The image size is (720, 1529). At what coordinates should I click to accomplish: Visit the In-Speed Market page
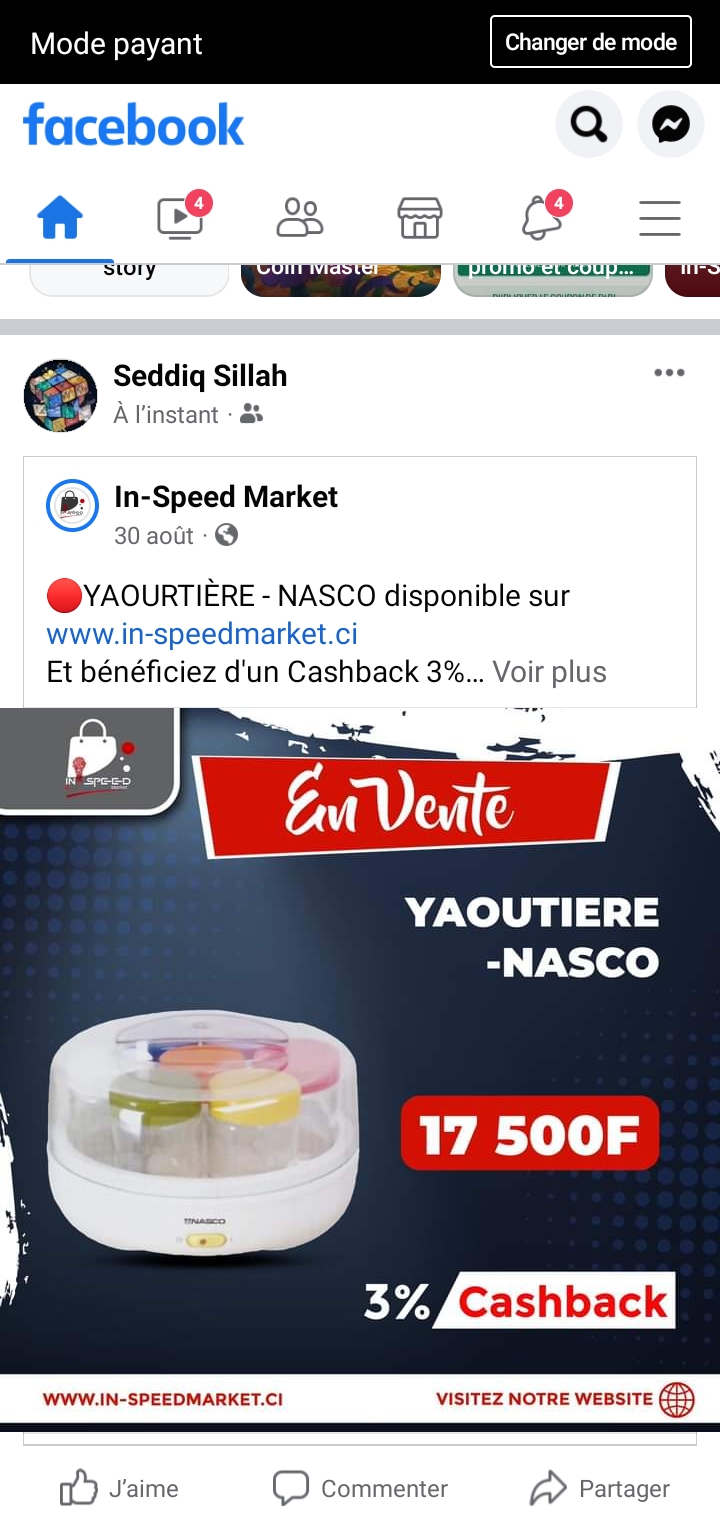coord(226,497)
